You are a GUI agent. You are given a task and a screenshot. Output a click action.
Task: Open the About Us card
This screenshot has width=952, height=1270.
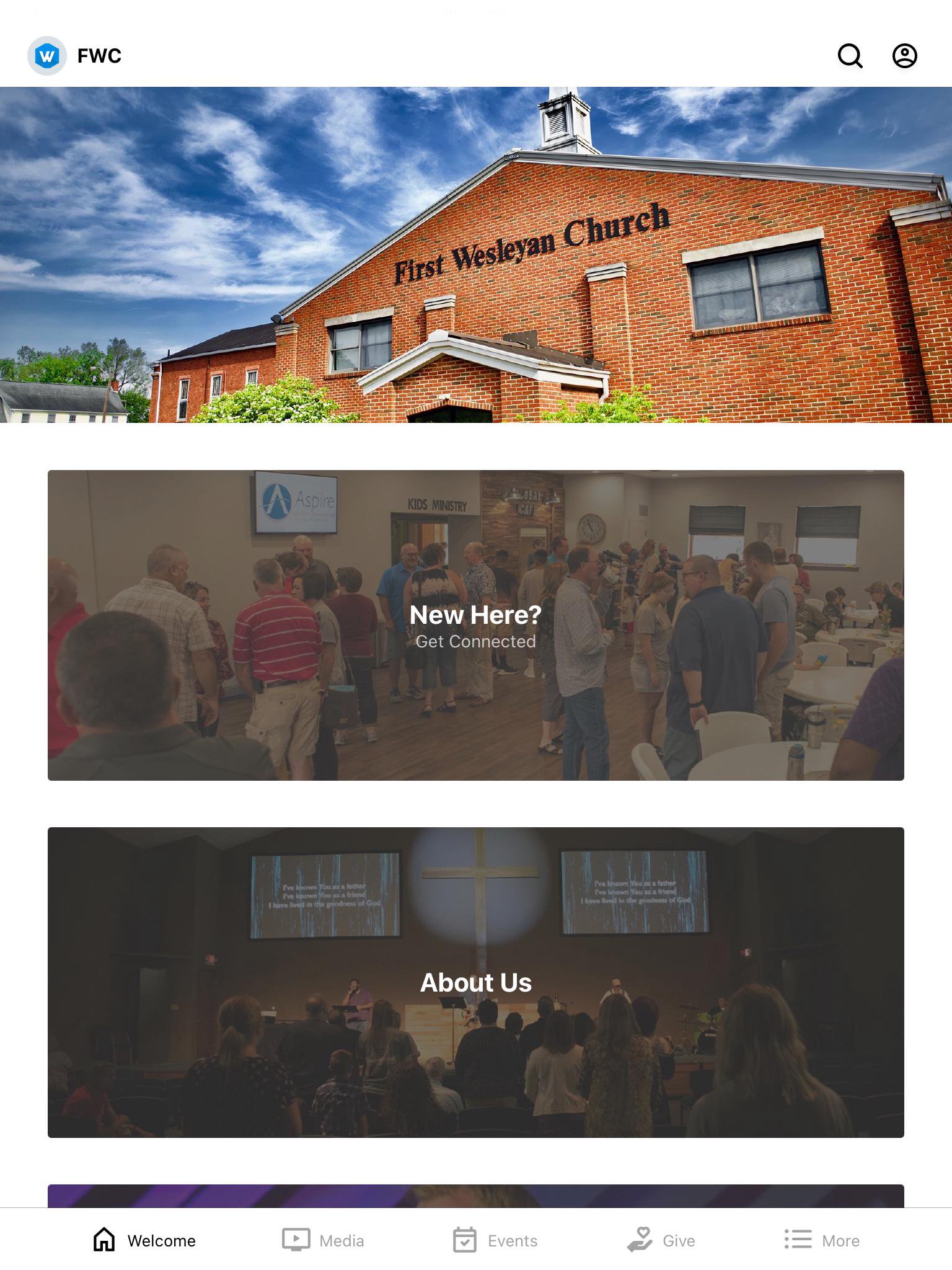point(475,982)
